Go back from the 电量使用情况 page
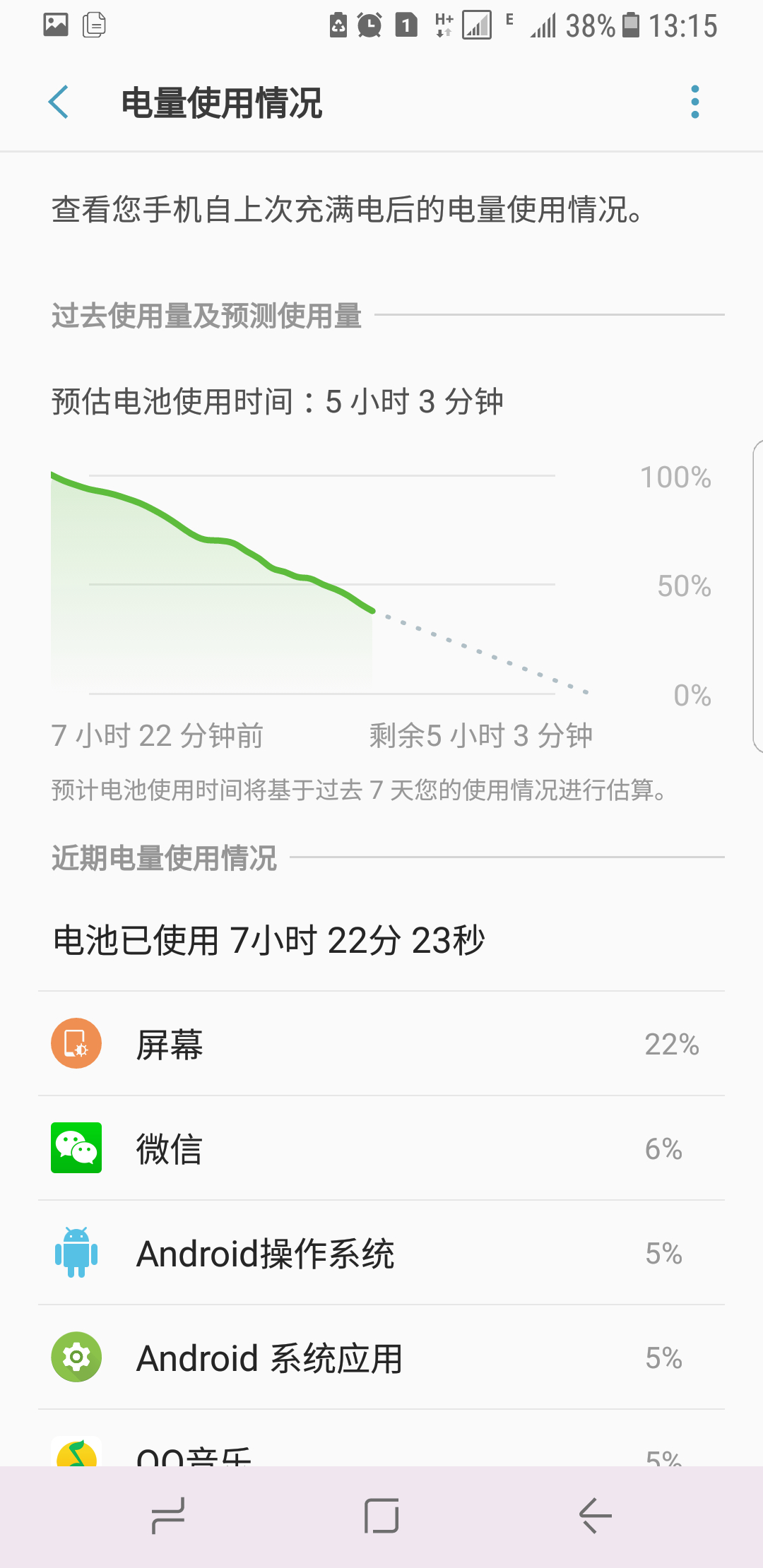Viewport: 763px width, 1568px height. [59, 102]
